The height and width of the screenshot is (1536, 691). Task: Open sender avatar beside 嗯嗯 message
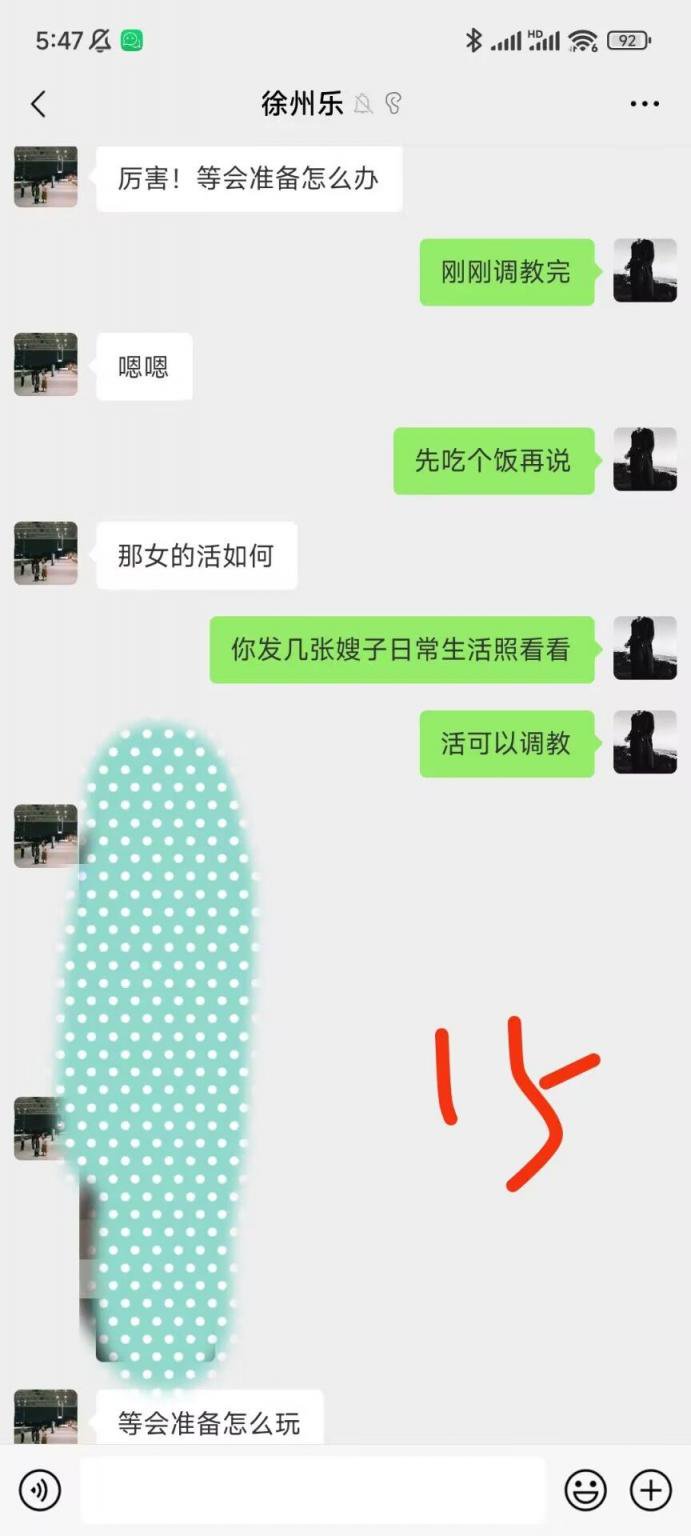[x=46, y=365]
